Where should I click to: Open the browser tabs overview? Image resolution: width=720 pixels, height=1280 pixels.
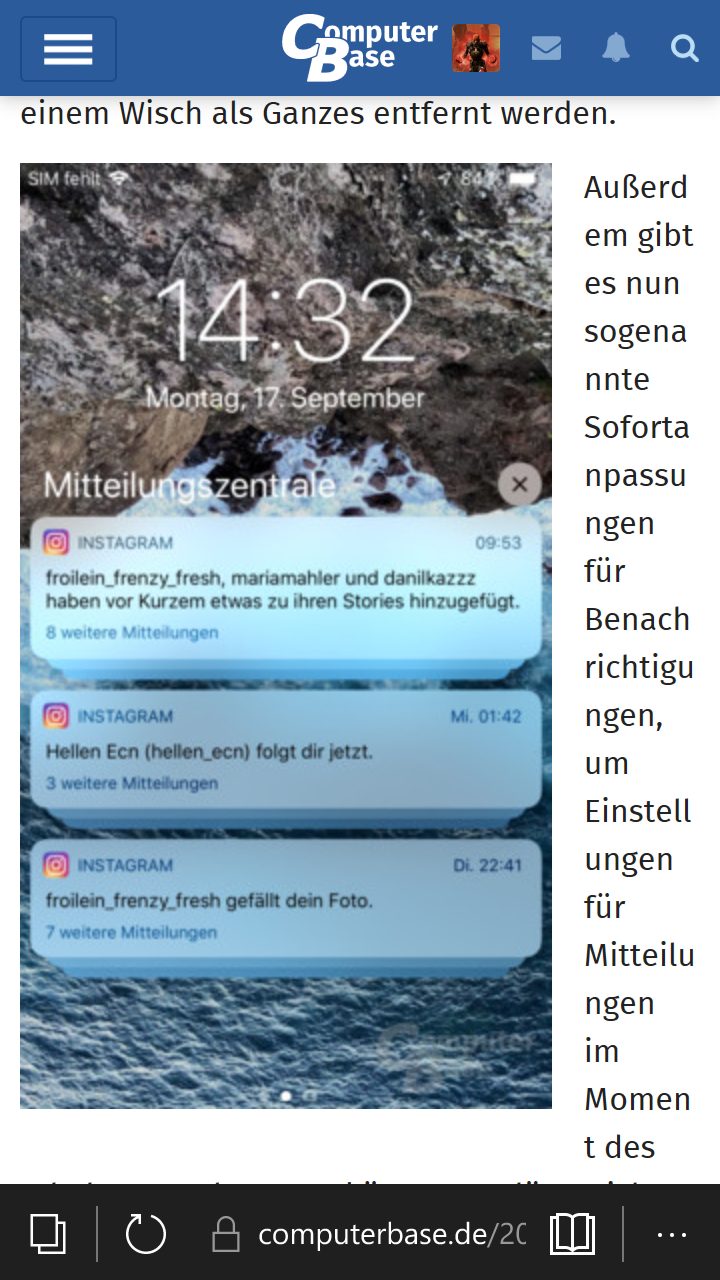click(x=47, y=1233)
